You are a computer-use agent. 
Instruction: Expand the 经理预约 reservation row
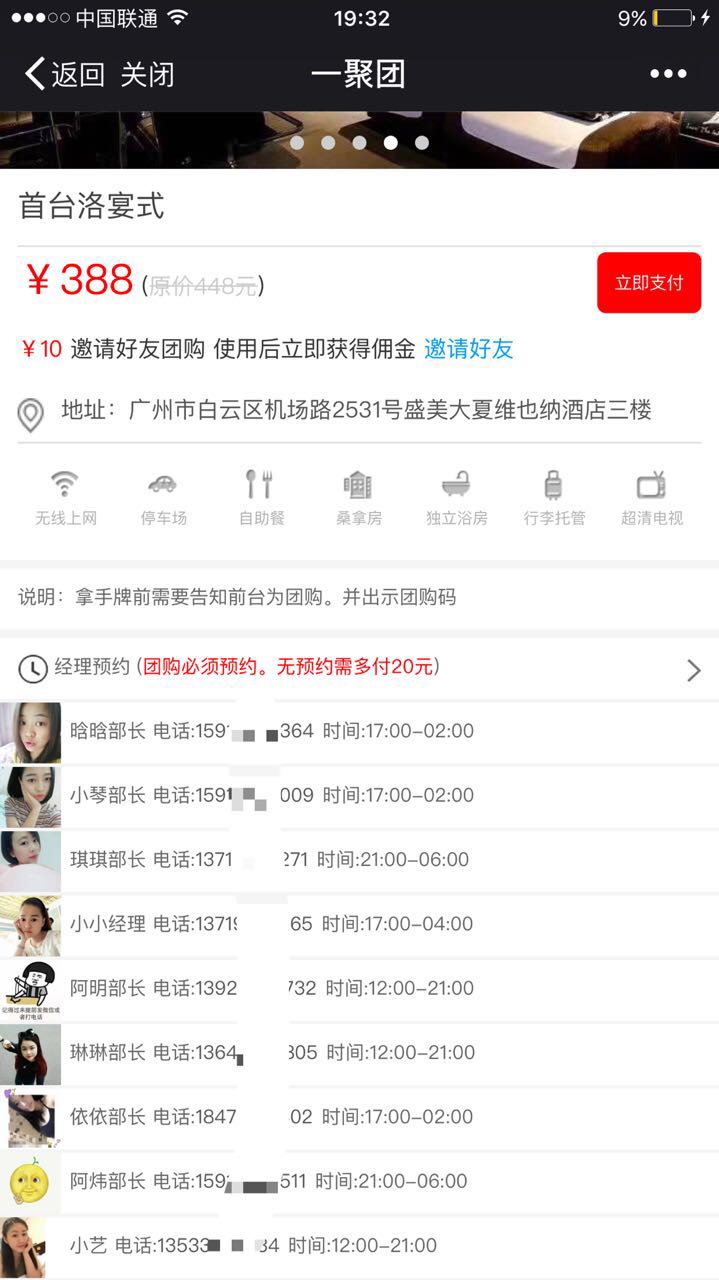[x=359, y=667]
